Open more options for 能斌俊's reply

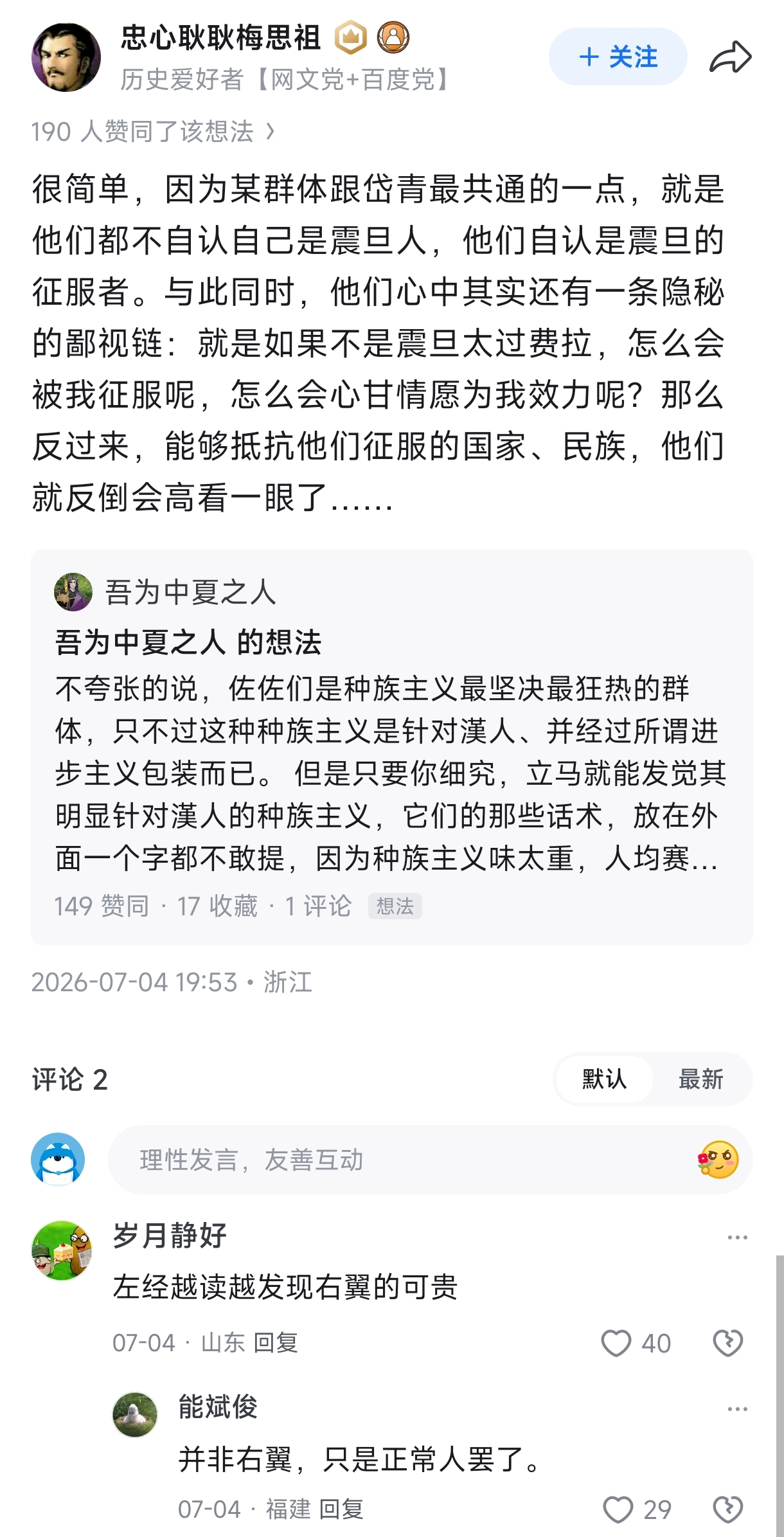point(737,1409)
